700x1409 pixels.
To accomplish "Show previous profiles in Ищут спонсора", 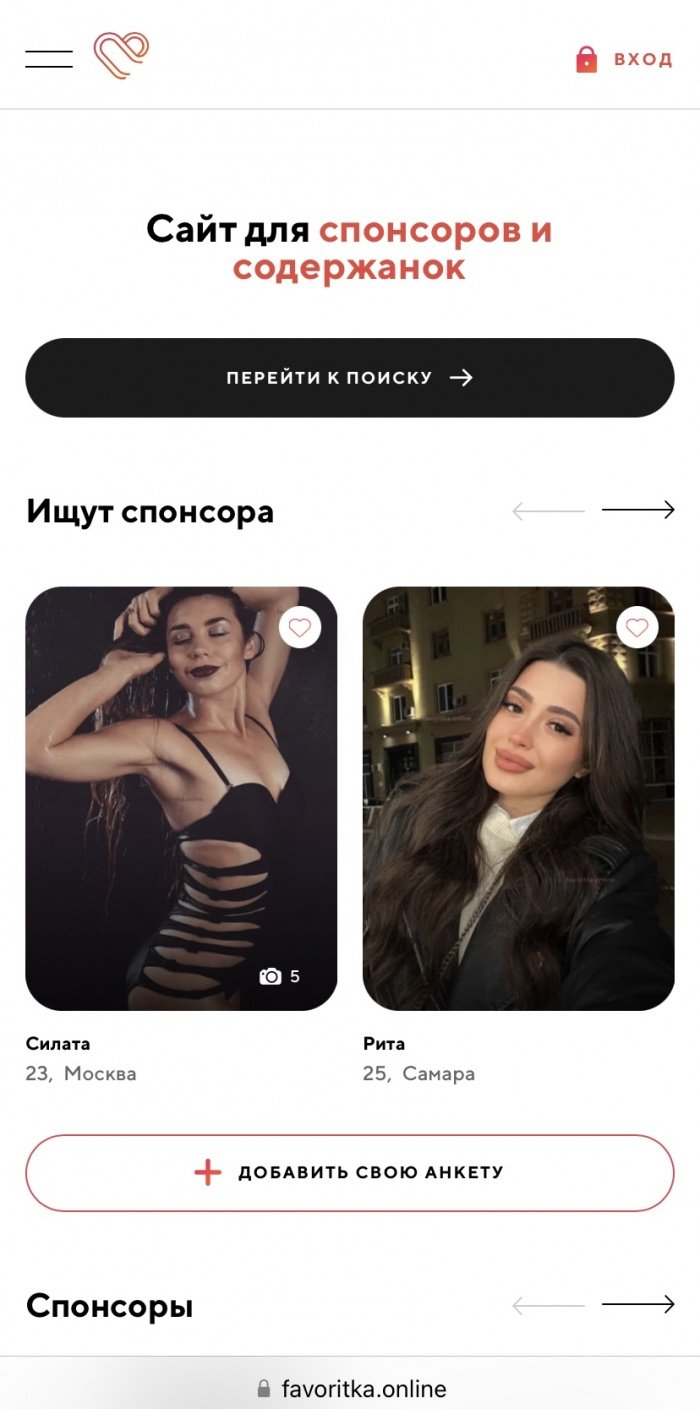I will [x=548, y=511].
